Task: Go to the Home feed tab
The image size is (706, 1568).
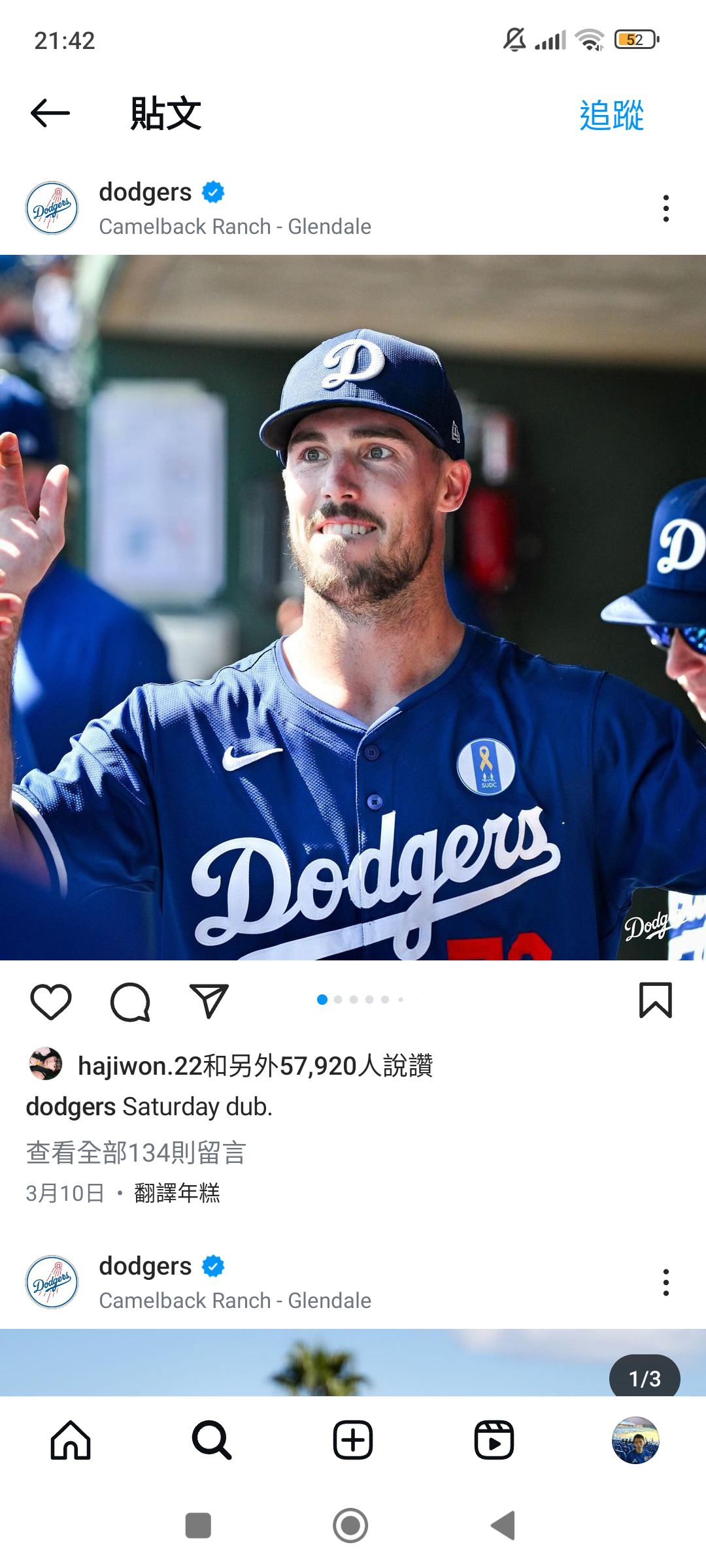Action: (71, 1440)
